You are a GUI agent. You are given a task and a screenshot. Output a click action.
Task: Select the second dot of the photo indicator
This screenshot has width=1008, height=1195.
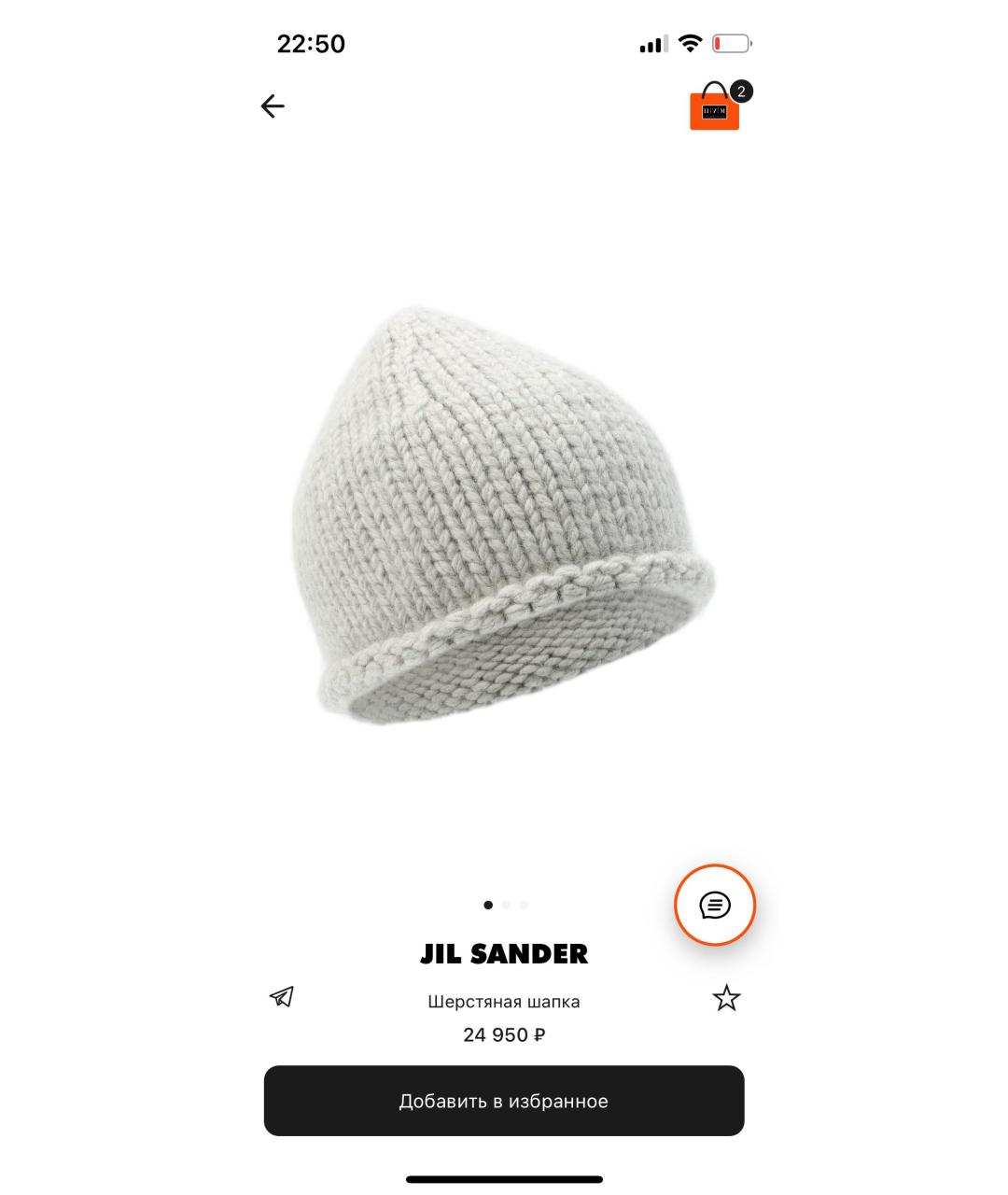pyautogui.click(x=506, y=905)
